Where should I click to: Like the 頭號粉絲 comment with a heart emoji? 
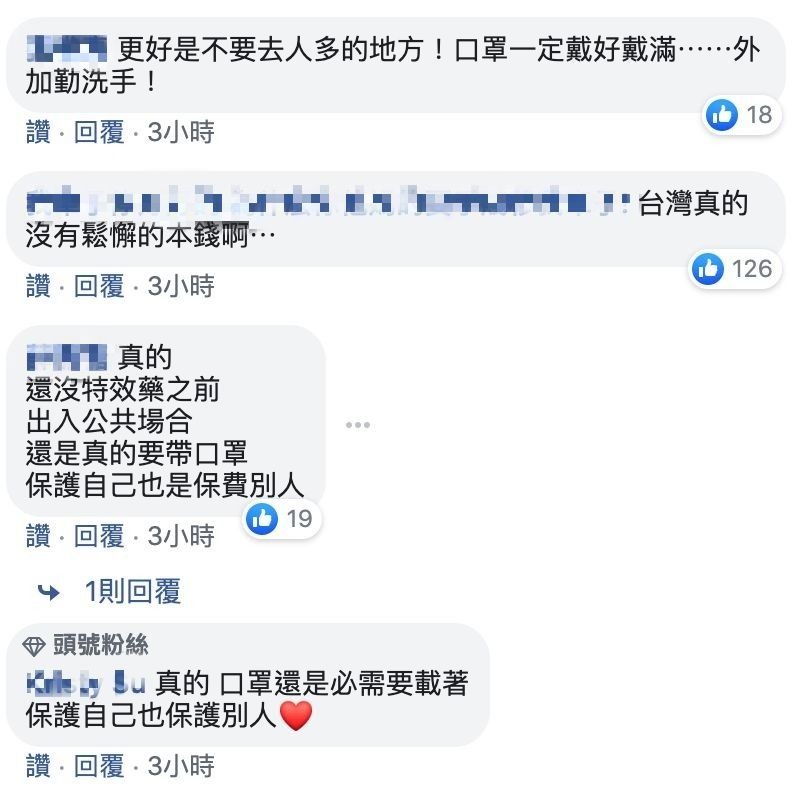point(38,767)
